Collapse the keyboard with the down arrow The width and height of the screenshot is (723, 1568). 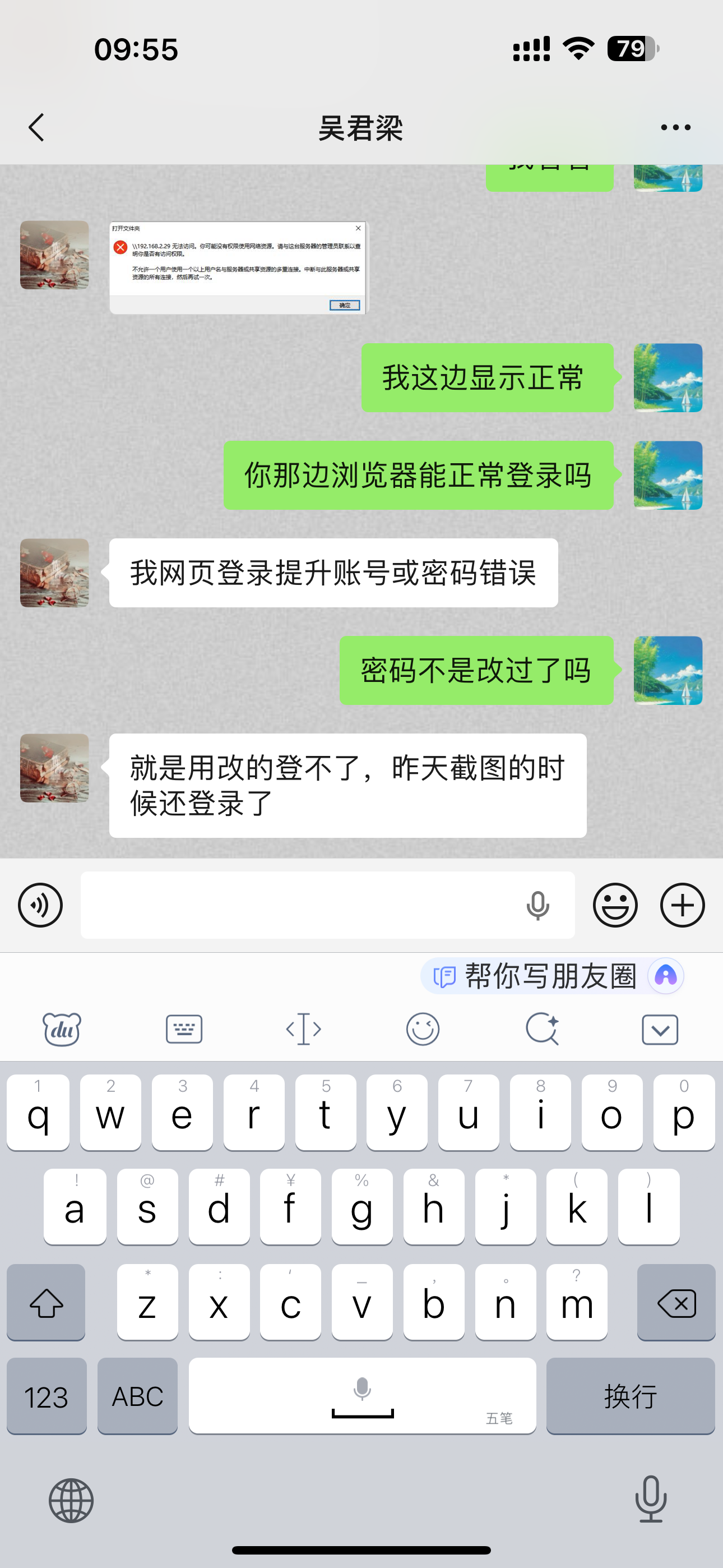(x=660, y=1029)
